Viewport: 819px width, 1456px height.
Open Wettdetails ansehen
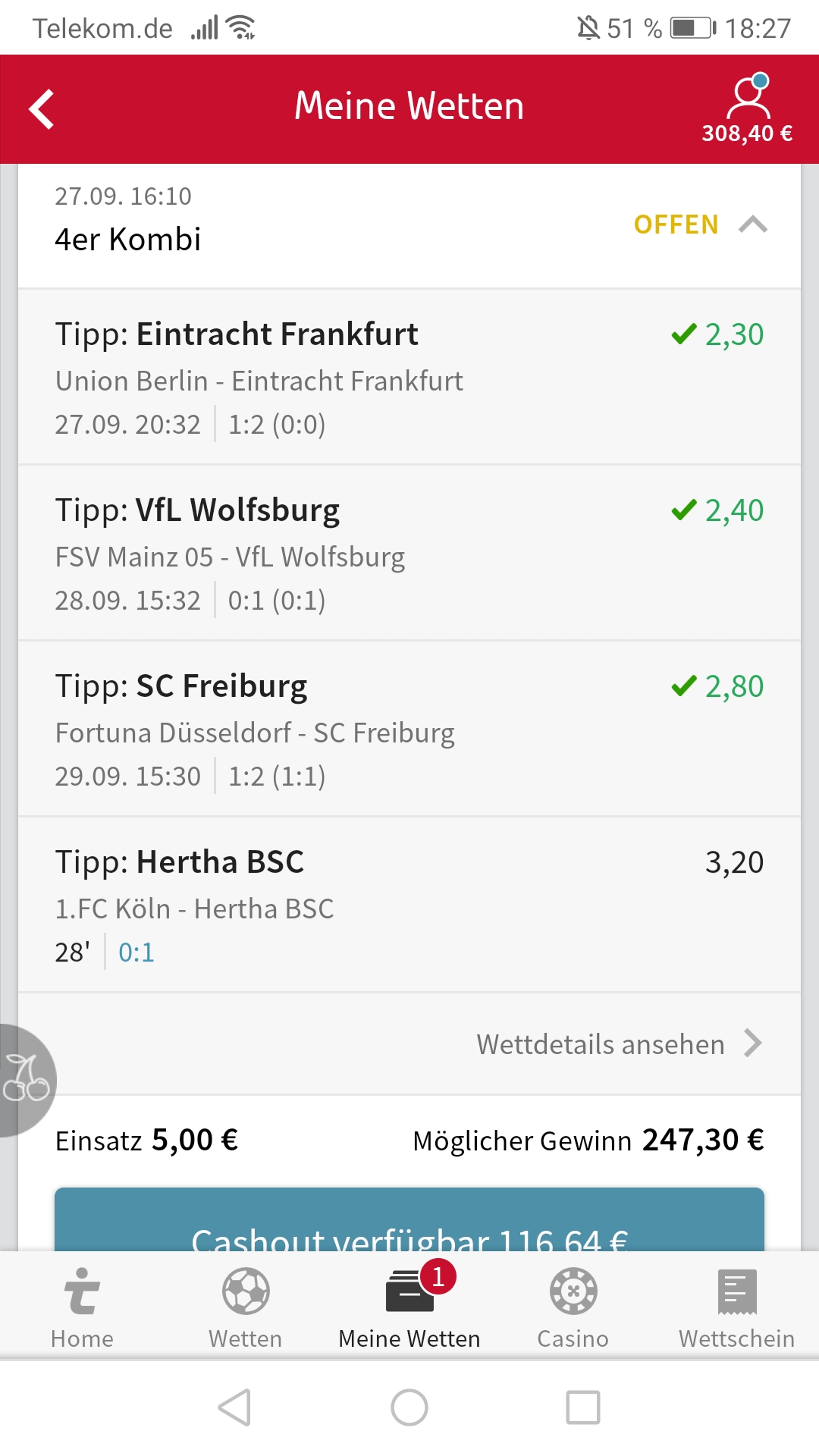pyautogui.click(x=618, y=1044)
